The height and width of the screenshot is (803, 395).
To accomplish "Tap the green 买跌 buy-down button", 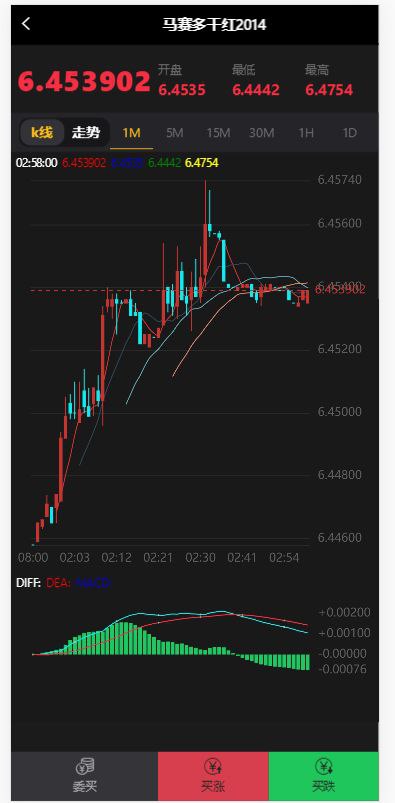I will point(324,776).
